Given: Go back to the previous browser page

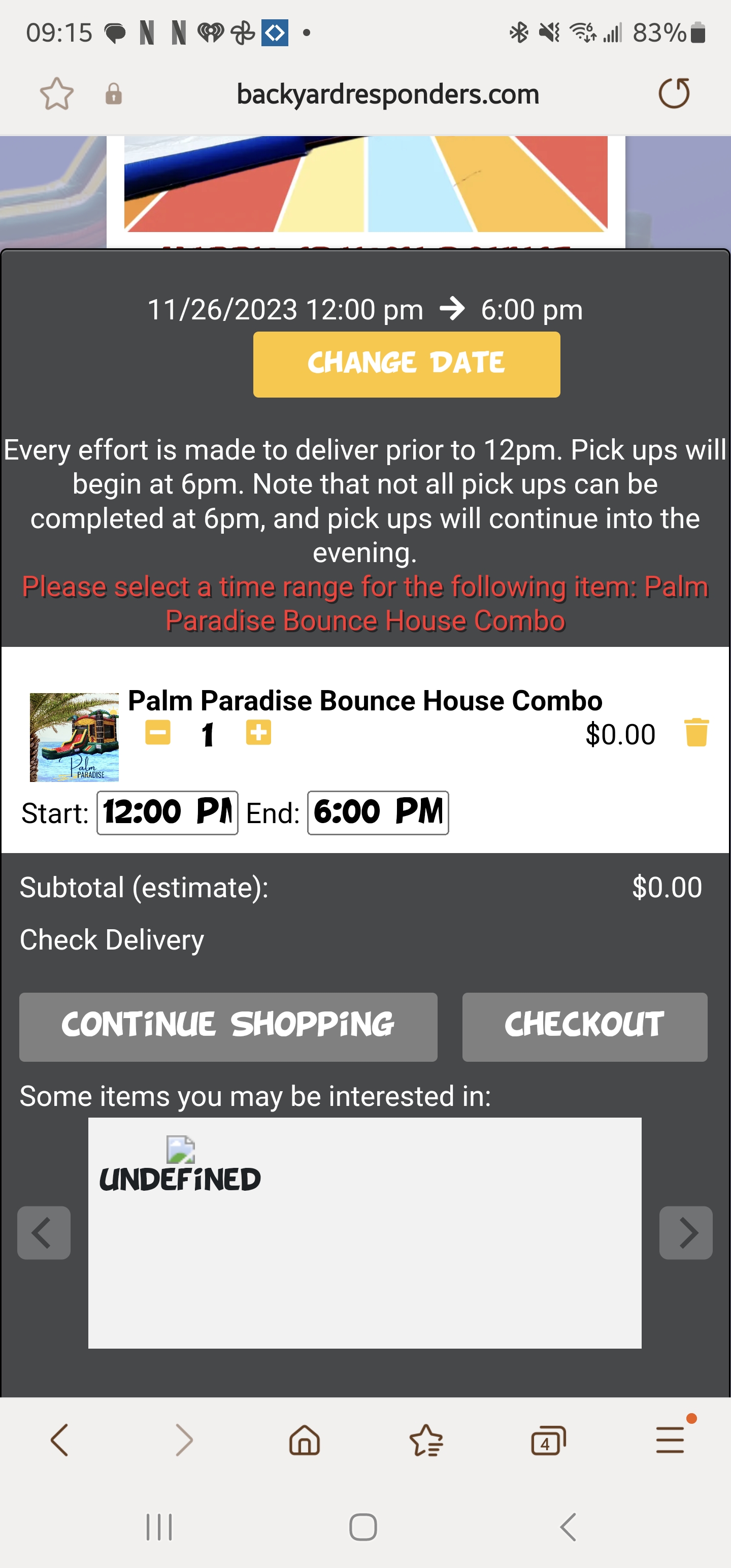Looking at the screenshot, I should click(x=60, y=1440).
